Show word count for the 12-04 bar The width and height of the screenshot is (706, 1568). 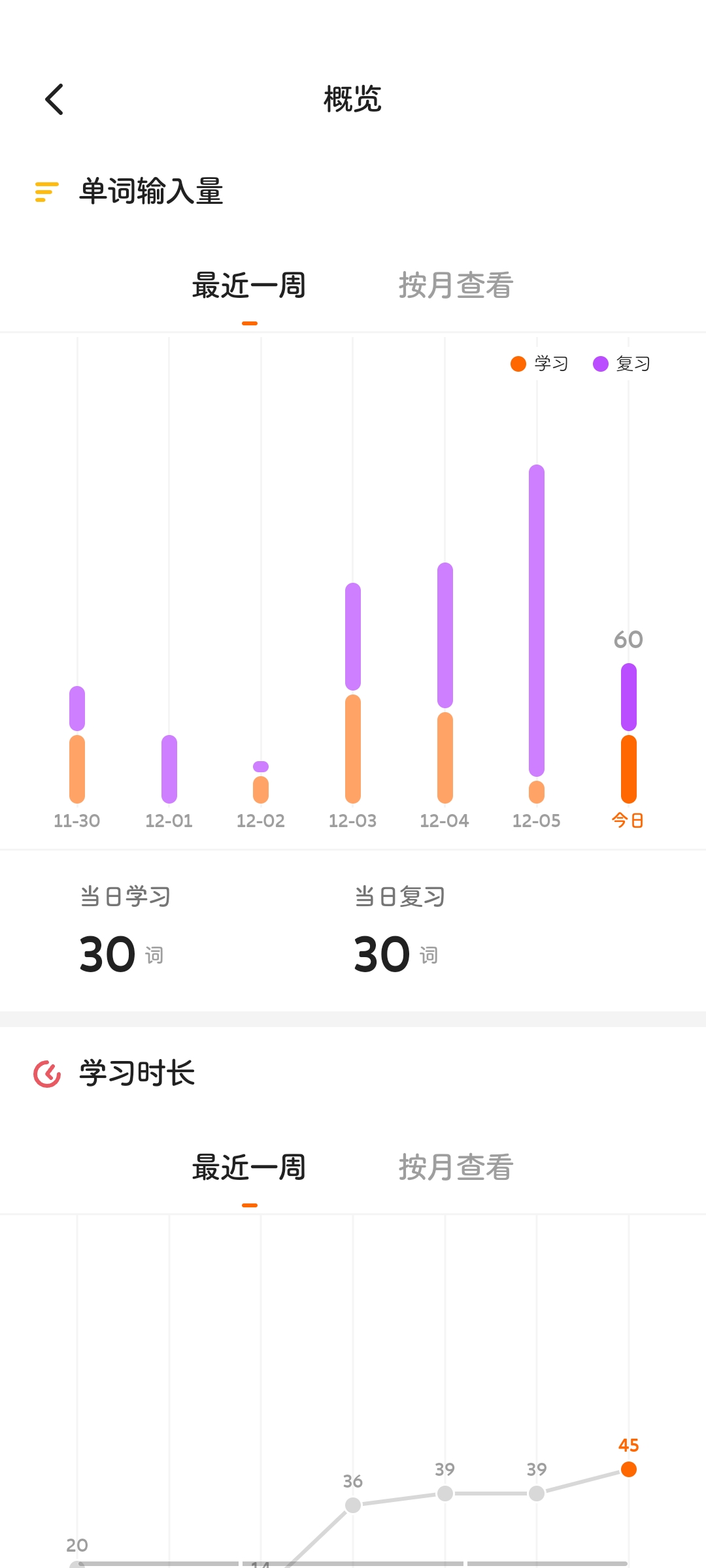(x=445, y=683)
